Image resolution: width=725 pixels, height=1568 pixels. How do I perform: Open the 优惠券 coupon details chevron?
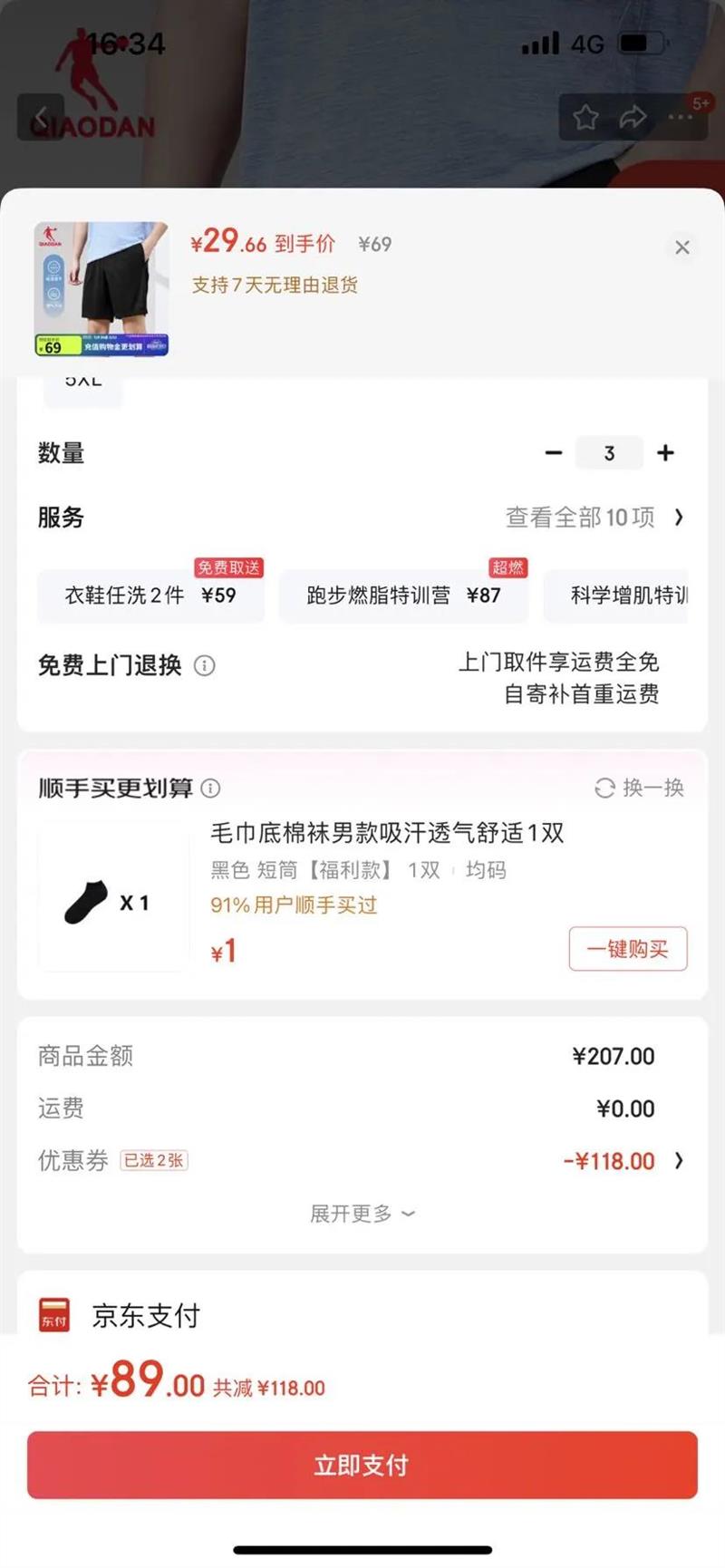point(679,1161)
